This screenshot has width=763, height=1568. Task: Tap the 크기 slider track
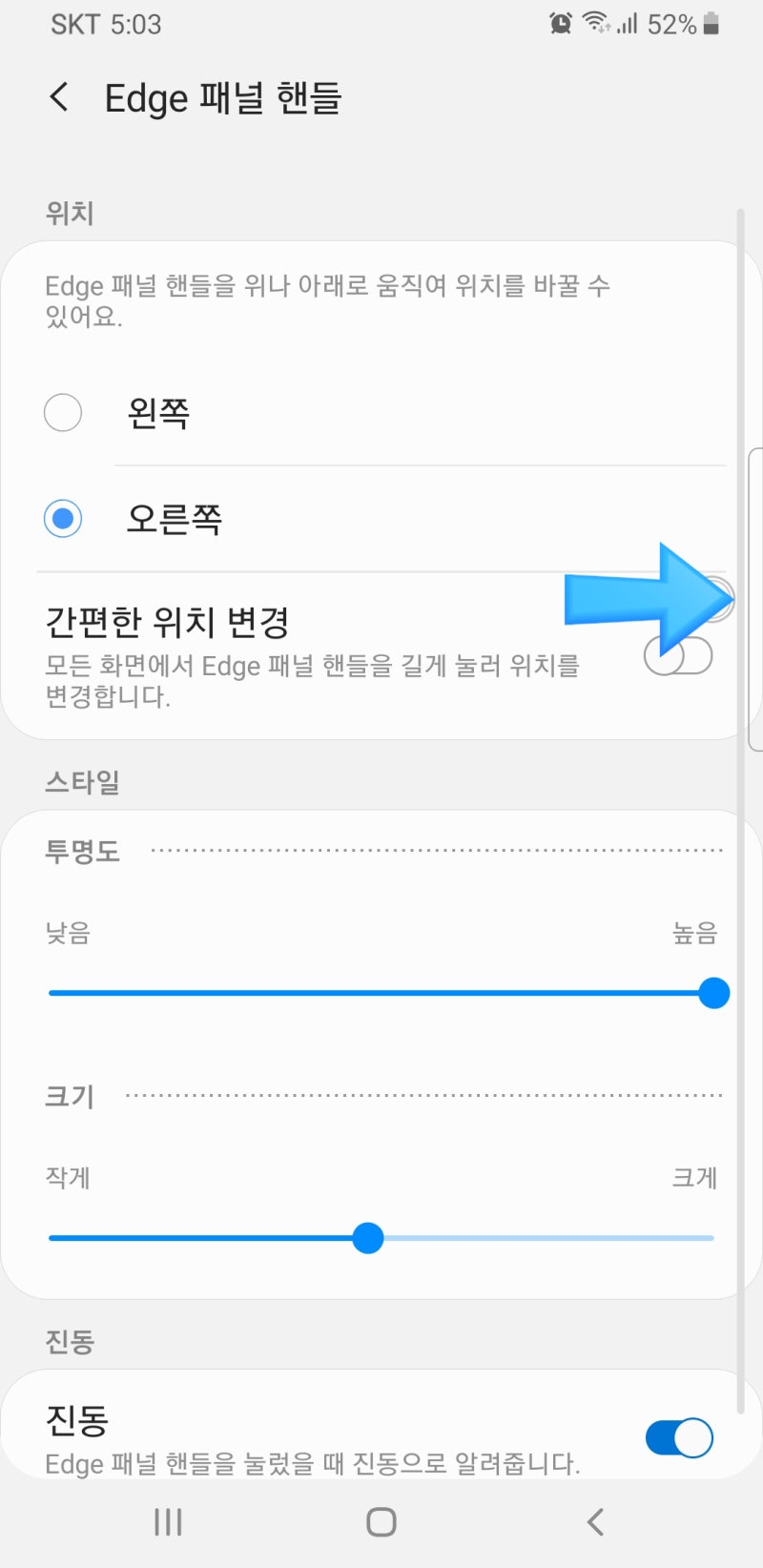click(x=381, y=1238)
